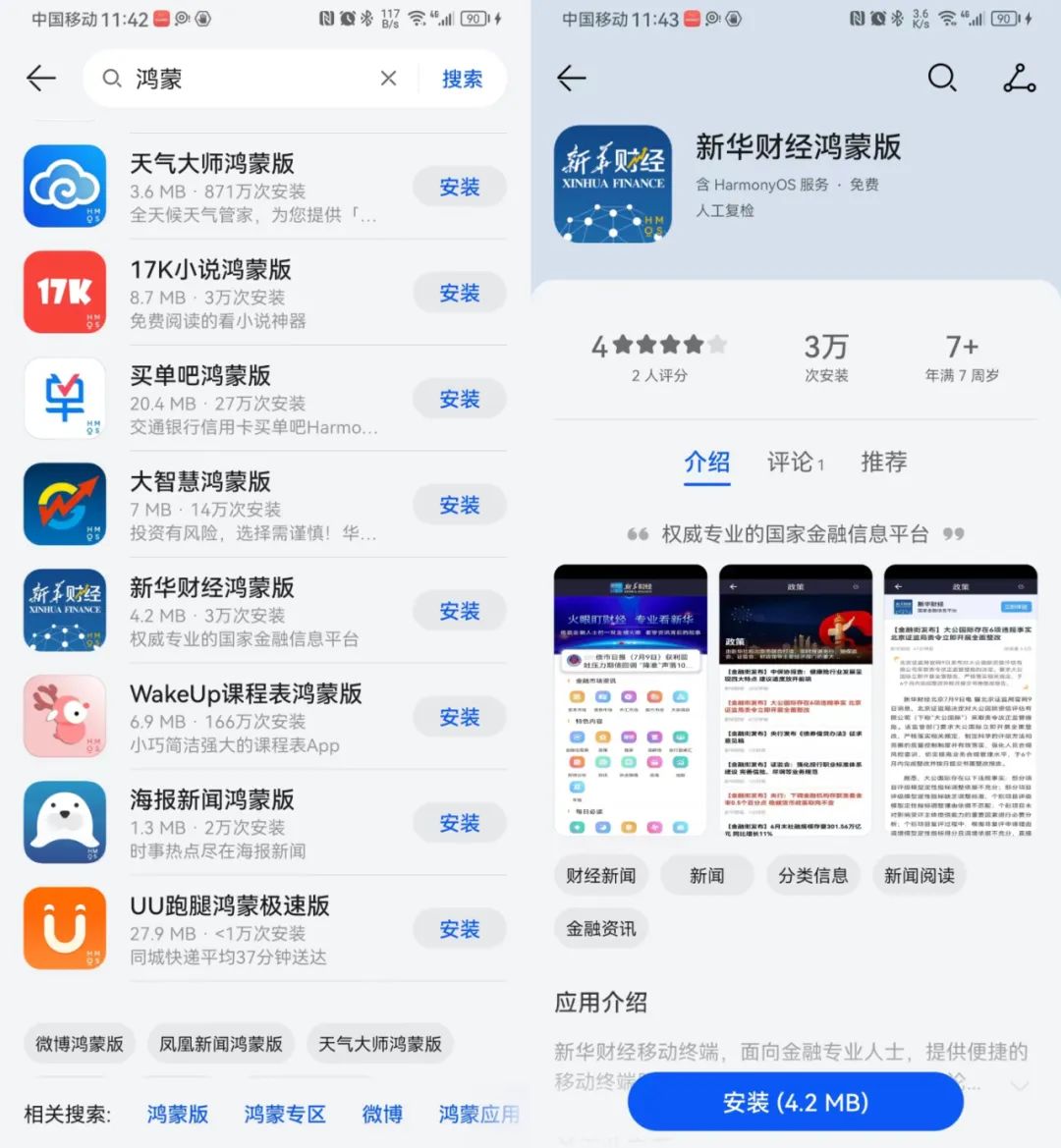Select the 凤凰新闻鸿蒙版 suggestion chip
Screen dimensions: 1061x1148
(x=221, y=1044)
